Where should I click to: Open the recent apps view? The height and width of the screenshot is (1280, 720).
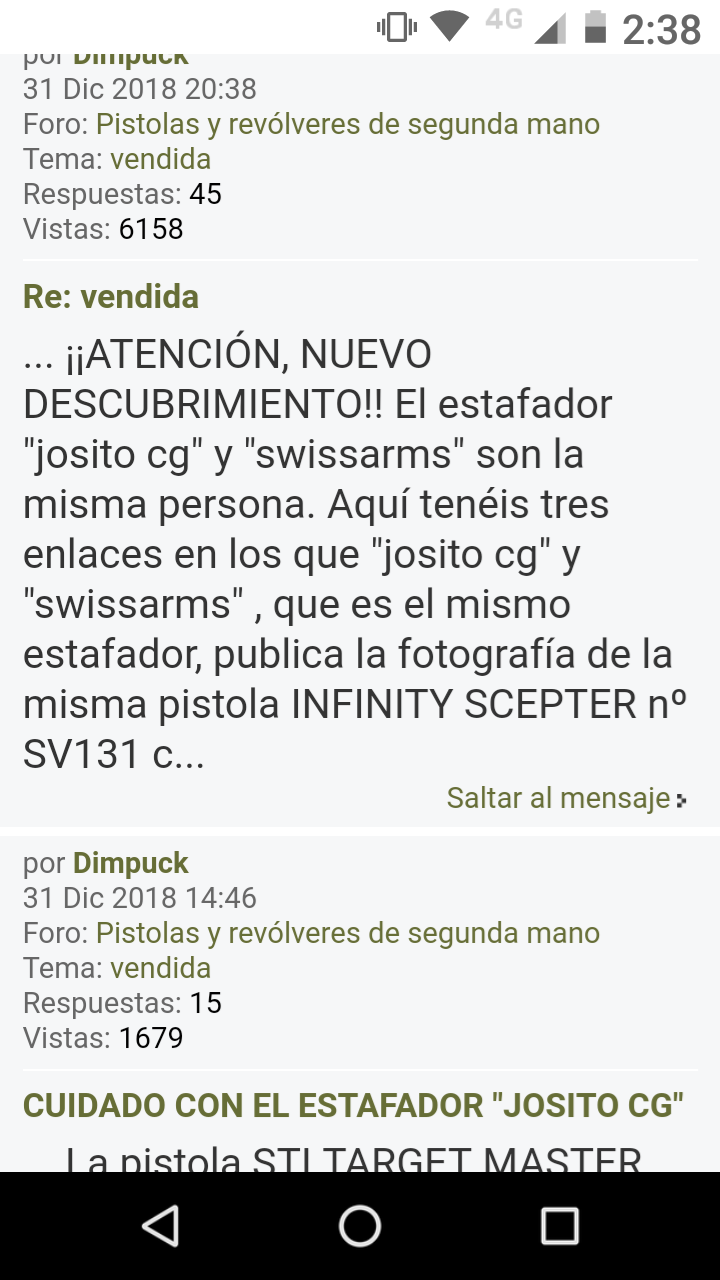pos(559,1225)
